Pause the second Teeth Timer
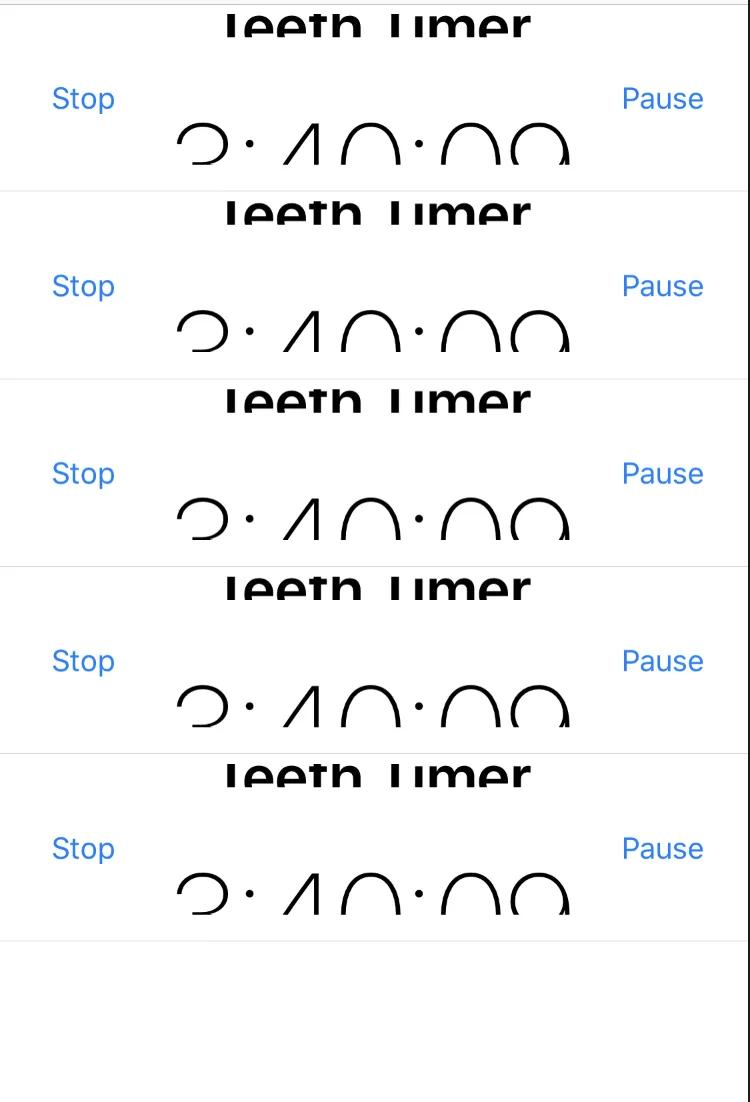The image size is (750, 1102). coord(662,286)
